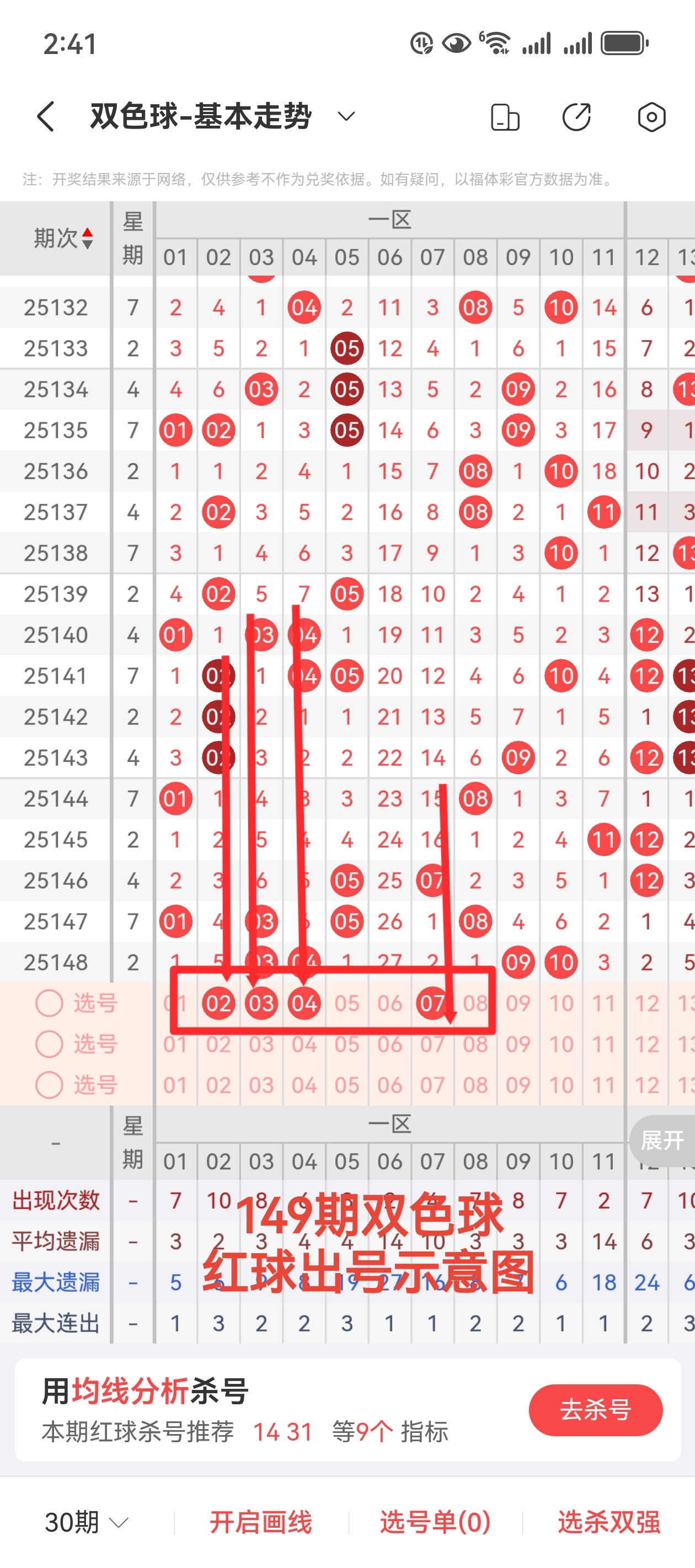Open the chart settings hexagon icon
This screenshot has height=1568, width=695.
(651, 117)
